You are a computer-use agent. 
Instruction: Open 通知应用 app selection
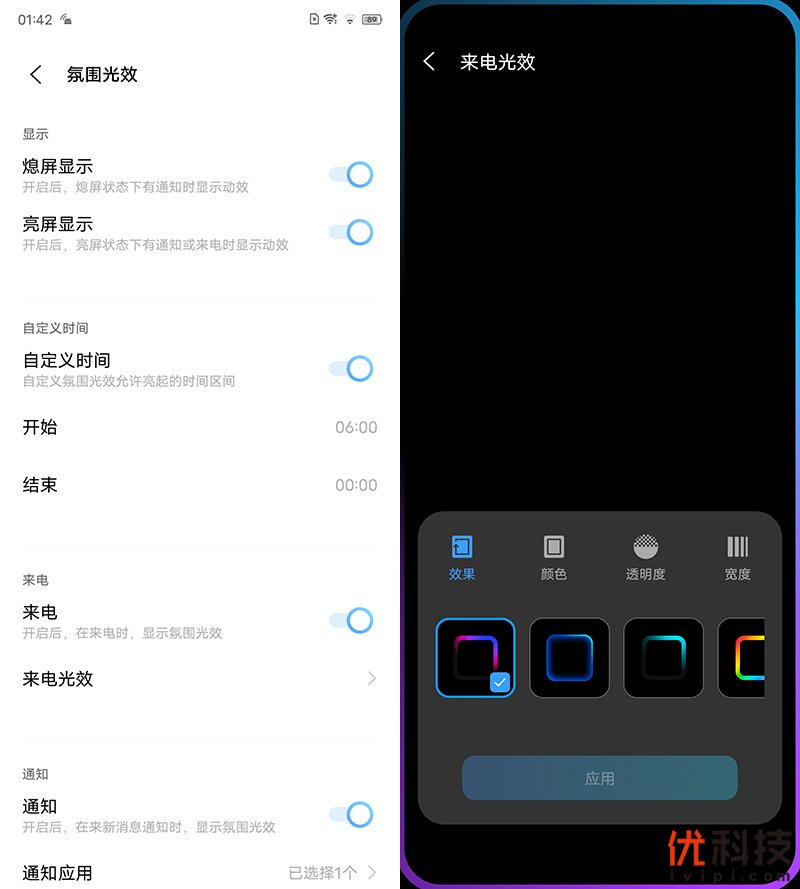tap(200, 873)
